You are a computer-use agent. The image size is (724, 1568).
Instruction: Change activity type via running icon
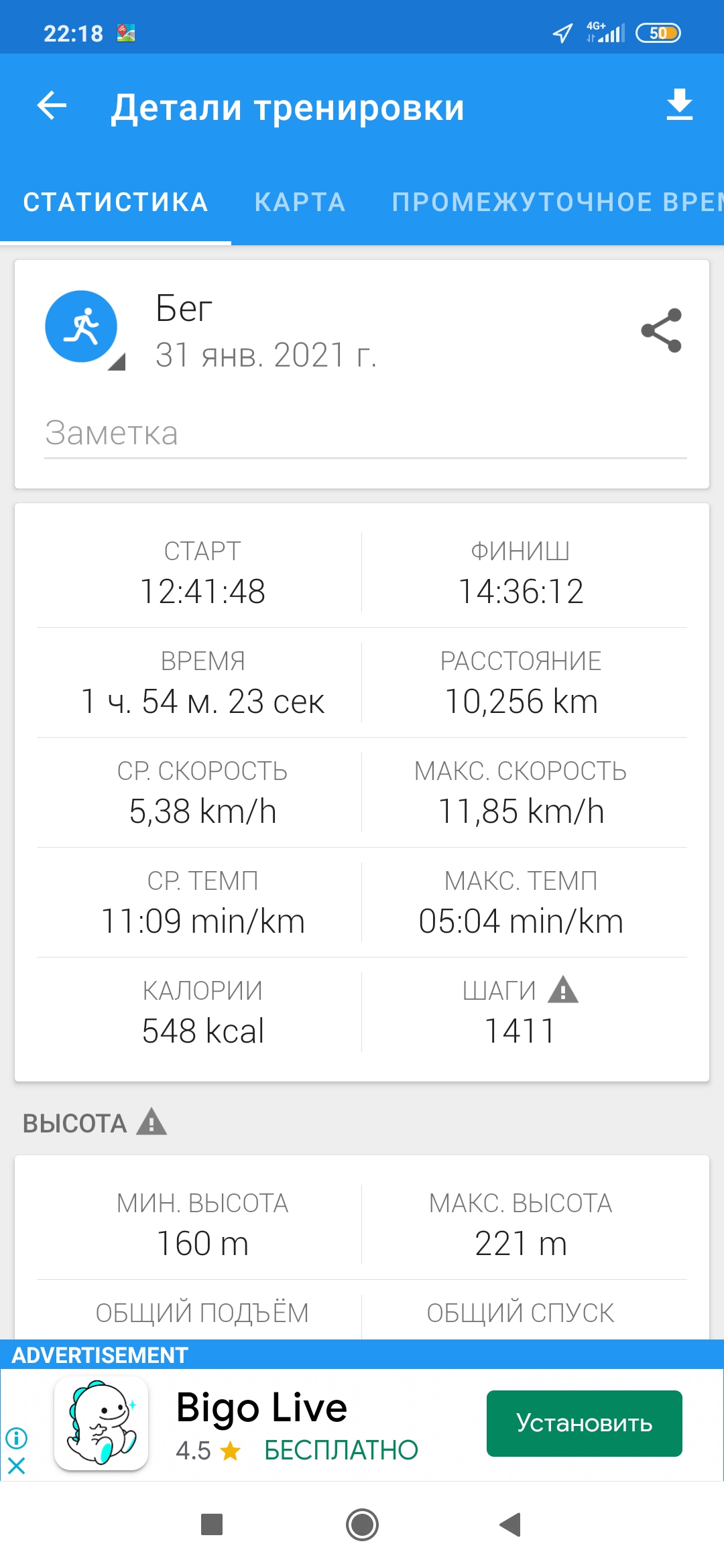(82, 327)
